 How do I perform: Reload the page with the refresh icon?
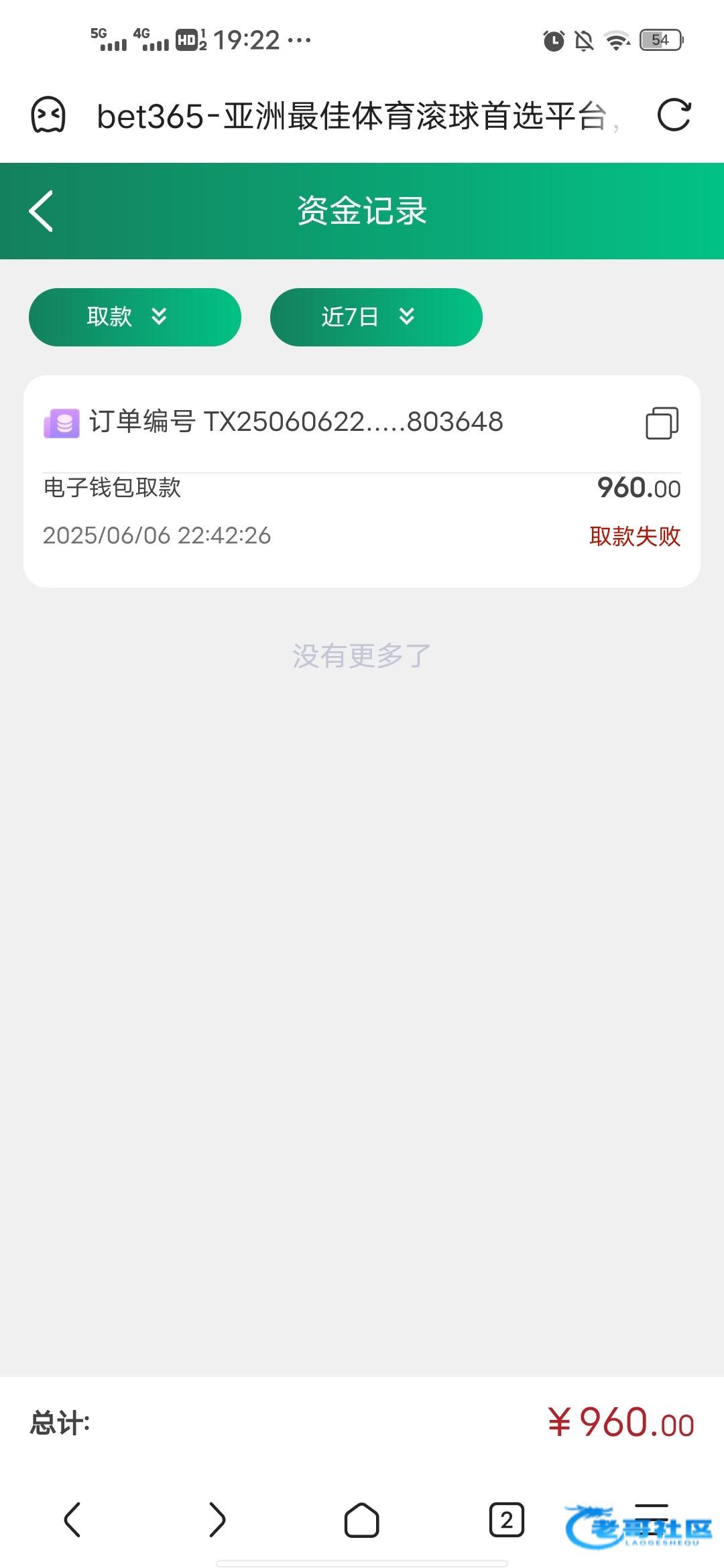[x=673, y=115]
